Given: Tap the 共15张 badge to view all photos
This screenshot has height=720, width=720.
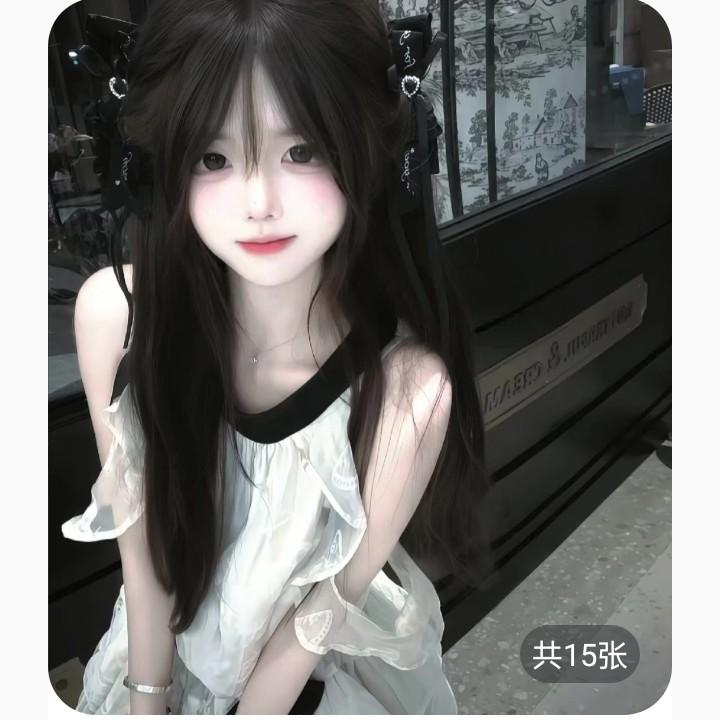Looking at the screenshot, I should point(579,655).
